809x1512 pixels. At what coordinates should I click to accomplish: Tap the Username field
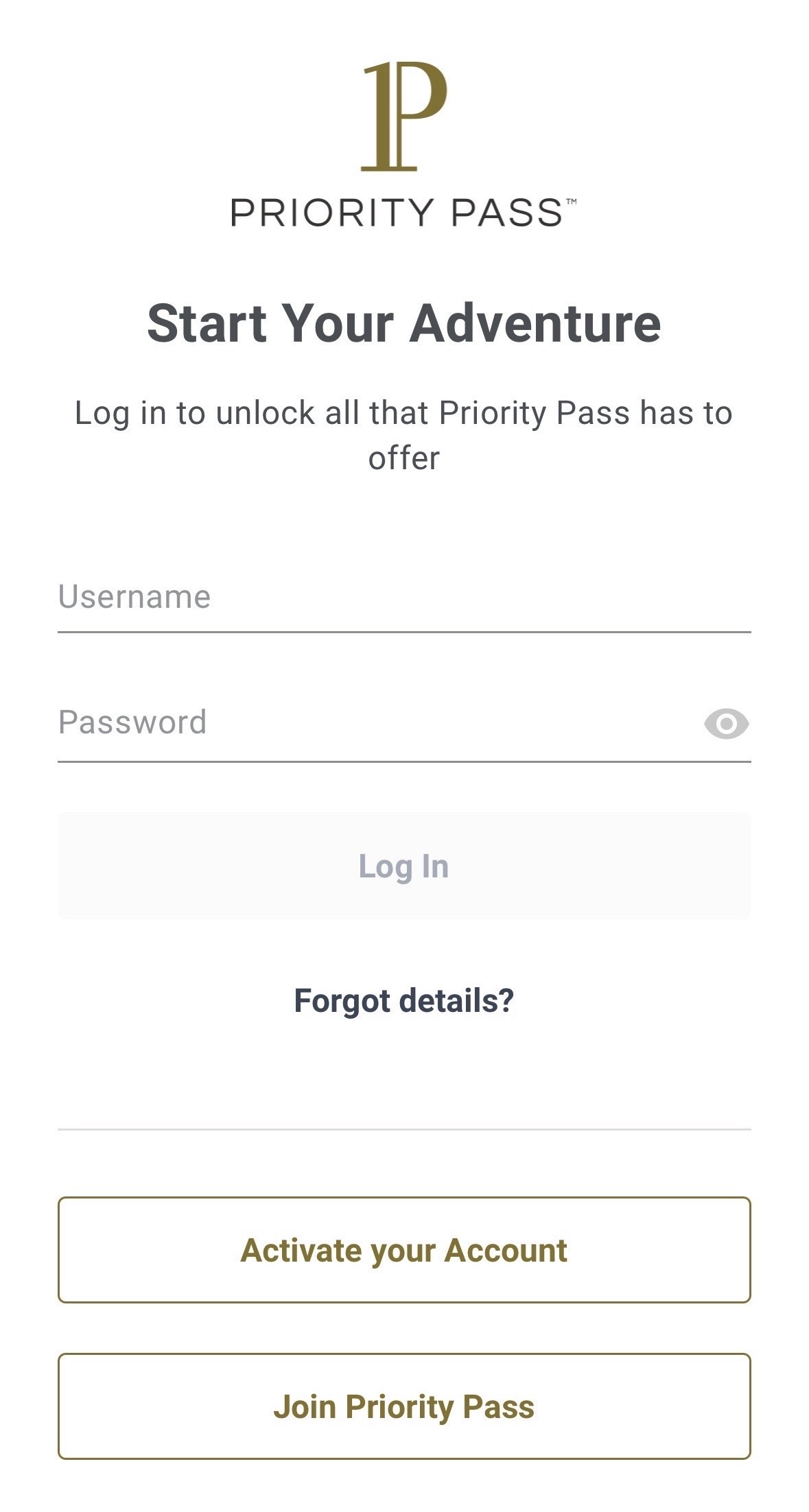(404, 597)
